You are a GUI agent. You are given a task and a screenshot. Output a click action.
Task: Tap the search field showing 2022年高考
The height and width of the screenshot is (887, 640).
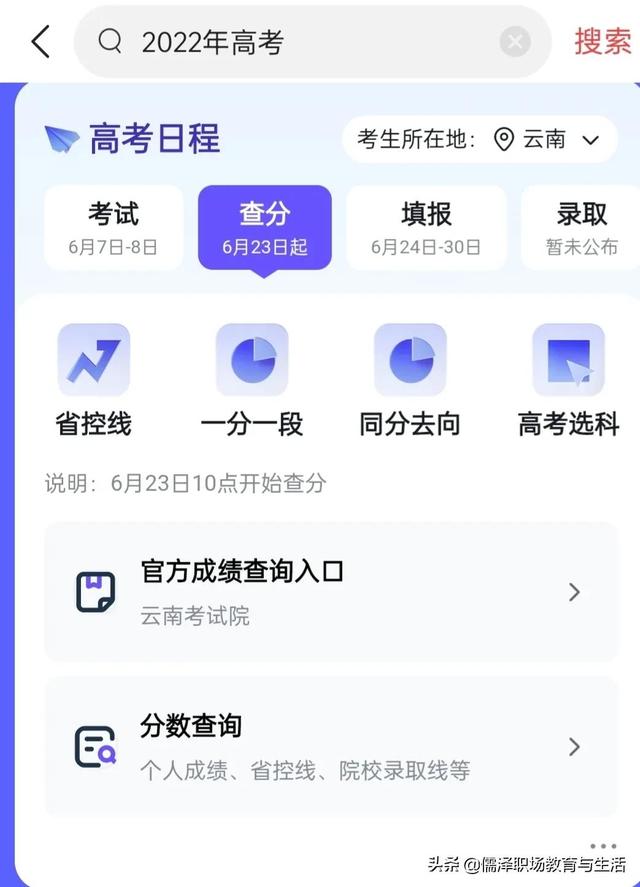coord(300,42)
